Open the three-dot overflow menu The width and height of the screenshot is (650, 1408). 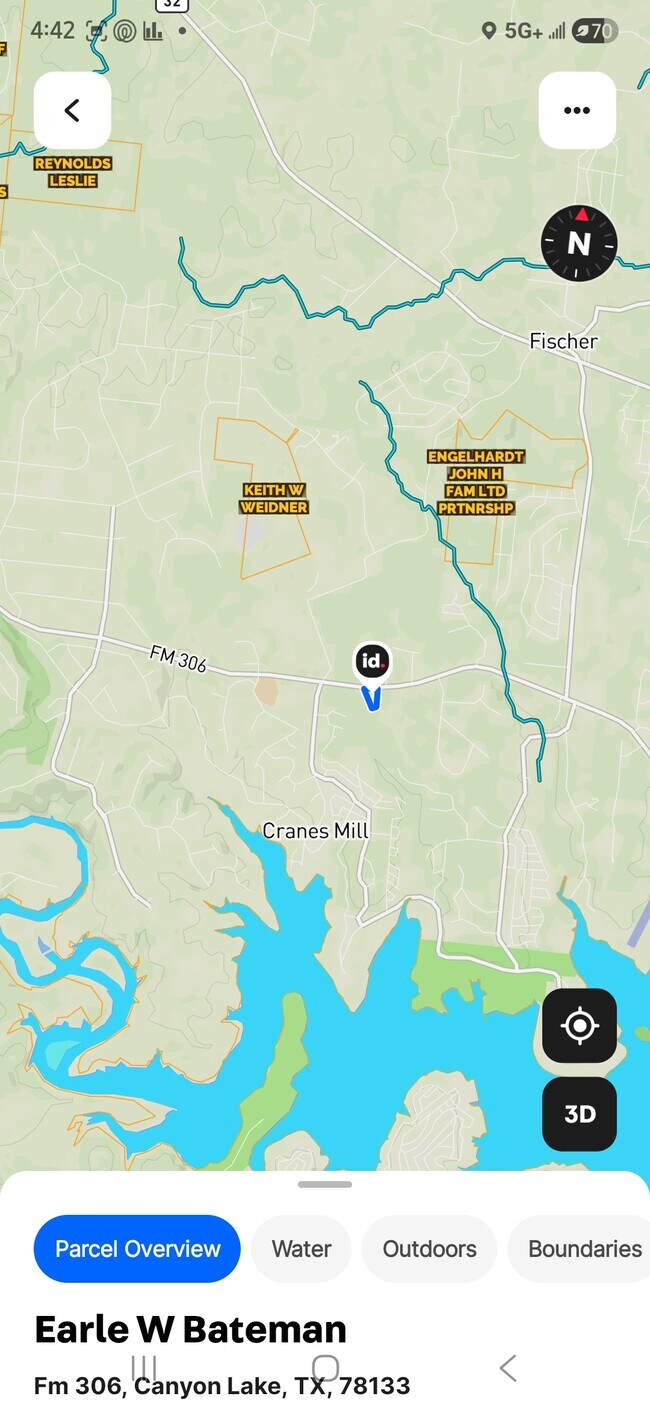577,110
